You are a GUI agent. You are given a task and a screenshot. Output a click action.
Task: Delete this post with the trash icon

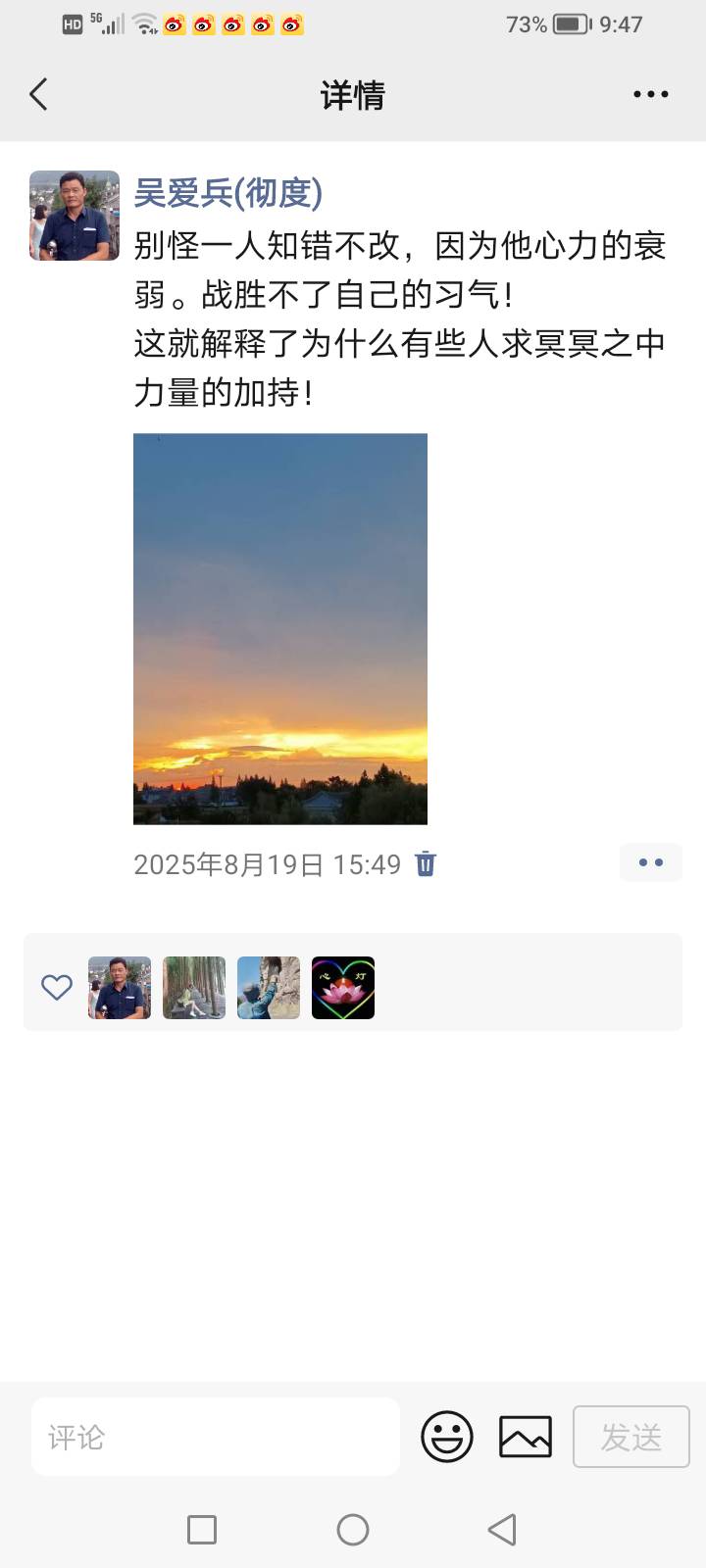(426, 863)
